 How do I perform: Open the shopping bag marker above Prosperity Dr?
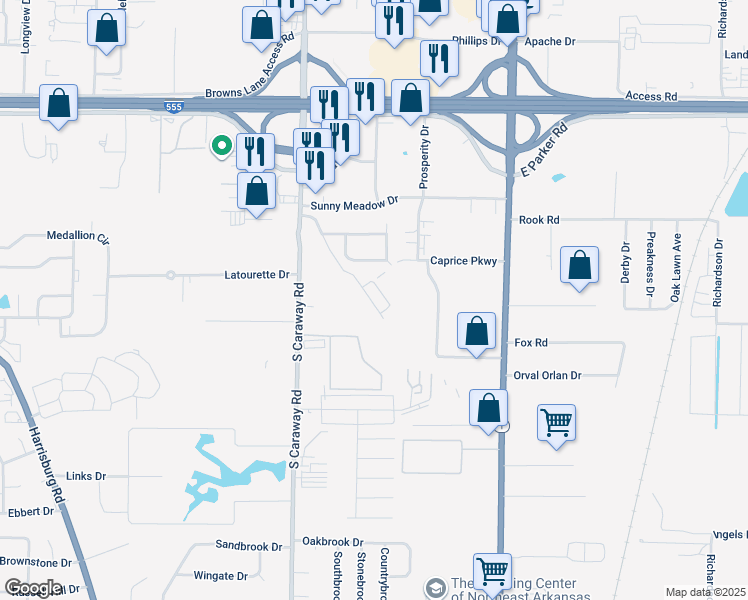[x=410, y=98]
